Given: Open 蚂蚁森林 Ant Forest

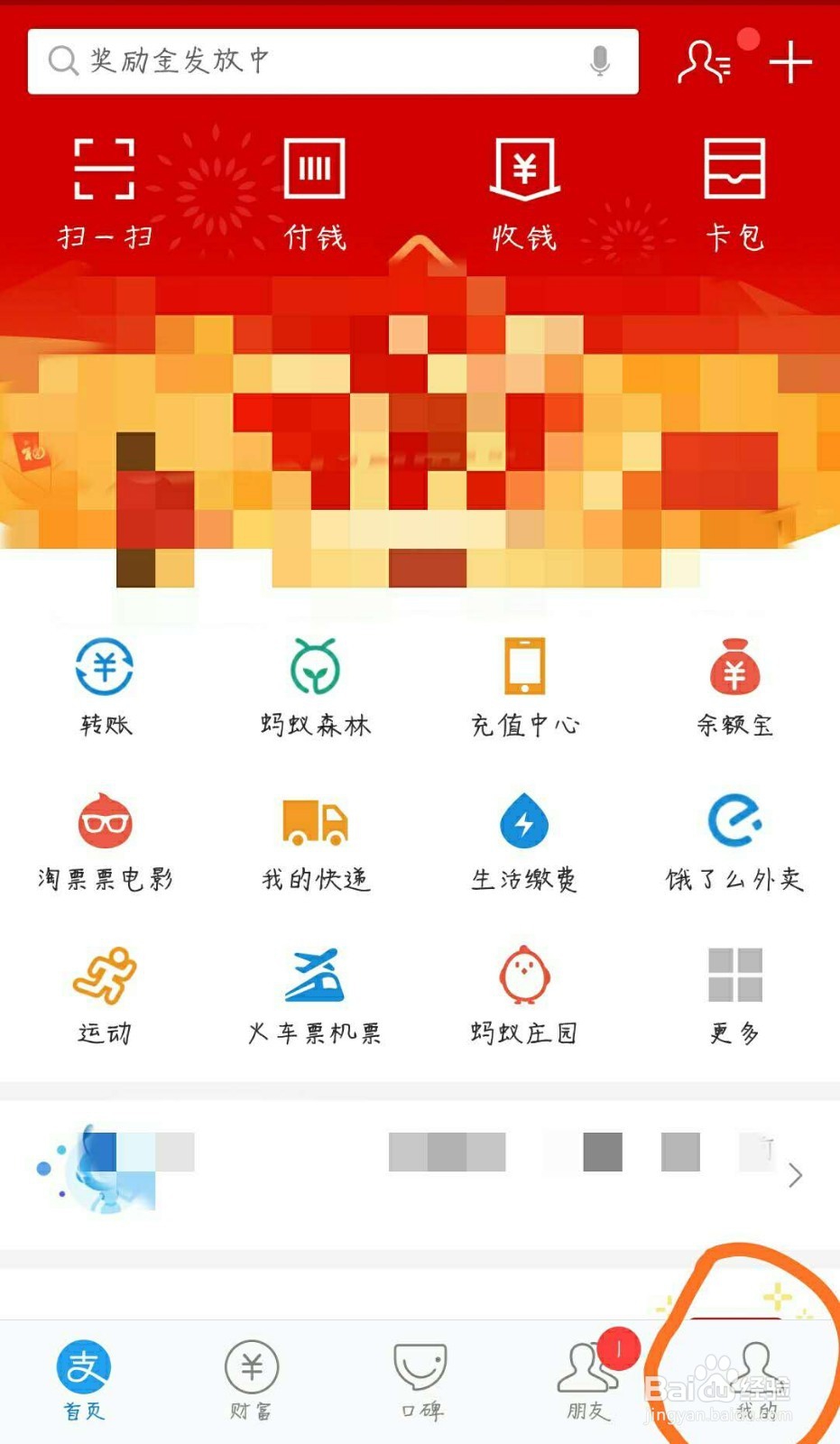Looking at the screenshot, I should 314,686.
